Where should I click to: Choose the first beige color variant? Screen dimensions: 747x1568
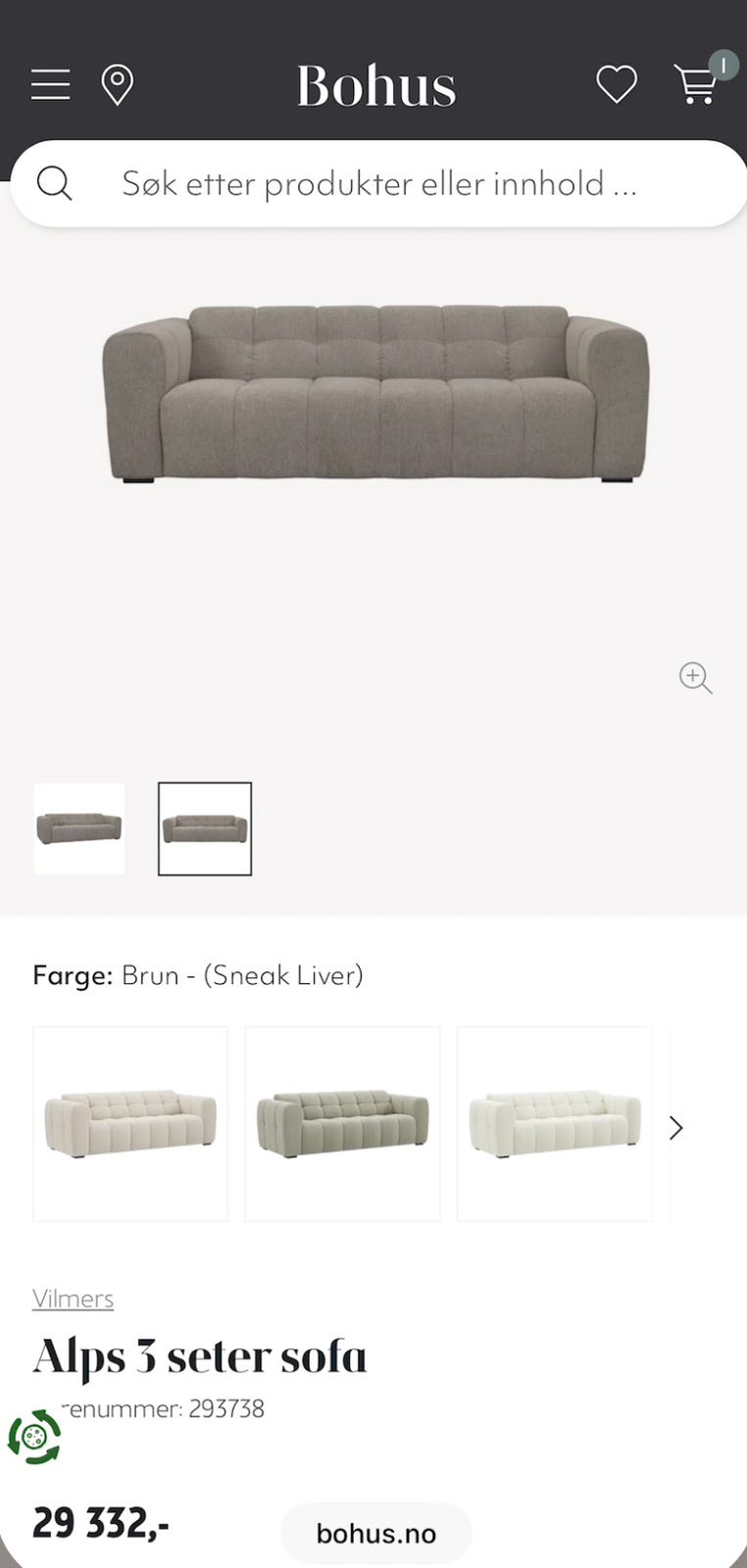(130, 1124)
